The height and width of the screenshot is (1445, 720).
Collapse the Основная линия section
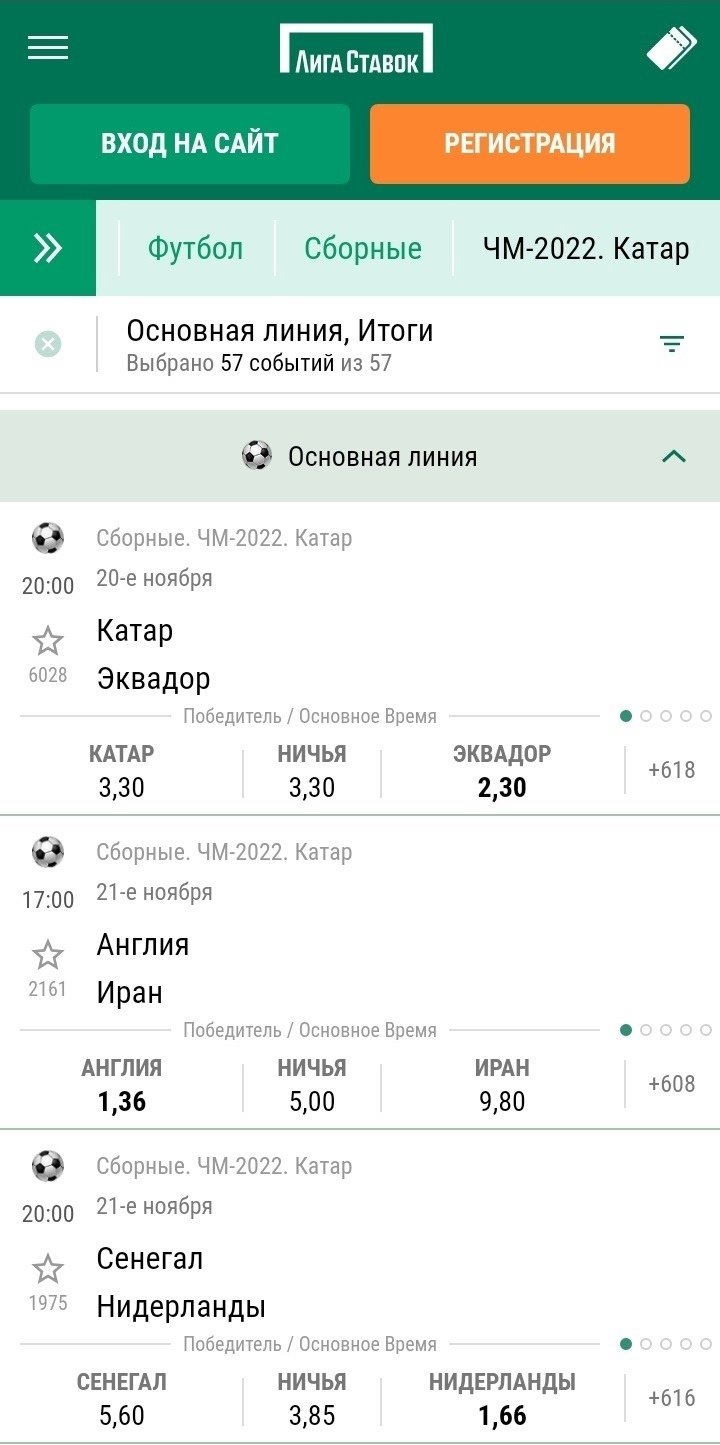tap(674, 457)
